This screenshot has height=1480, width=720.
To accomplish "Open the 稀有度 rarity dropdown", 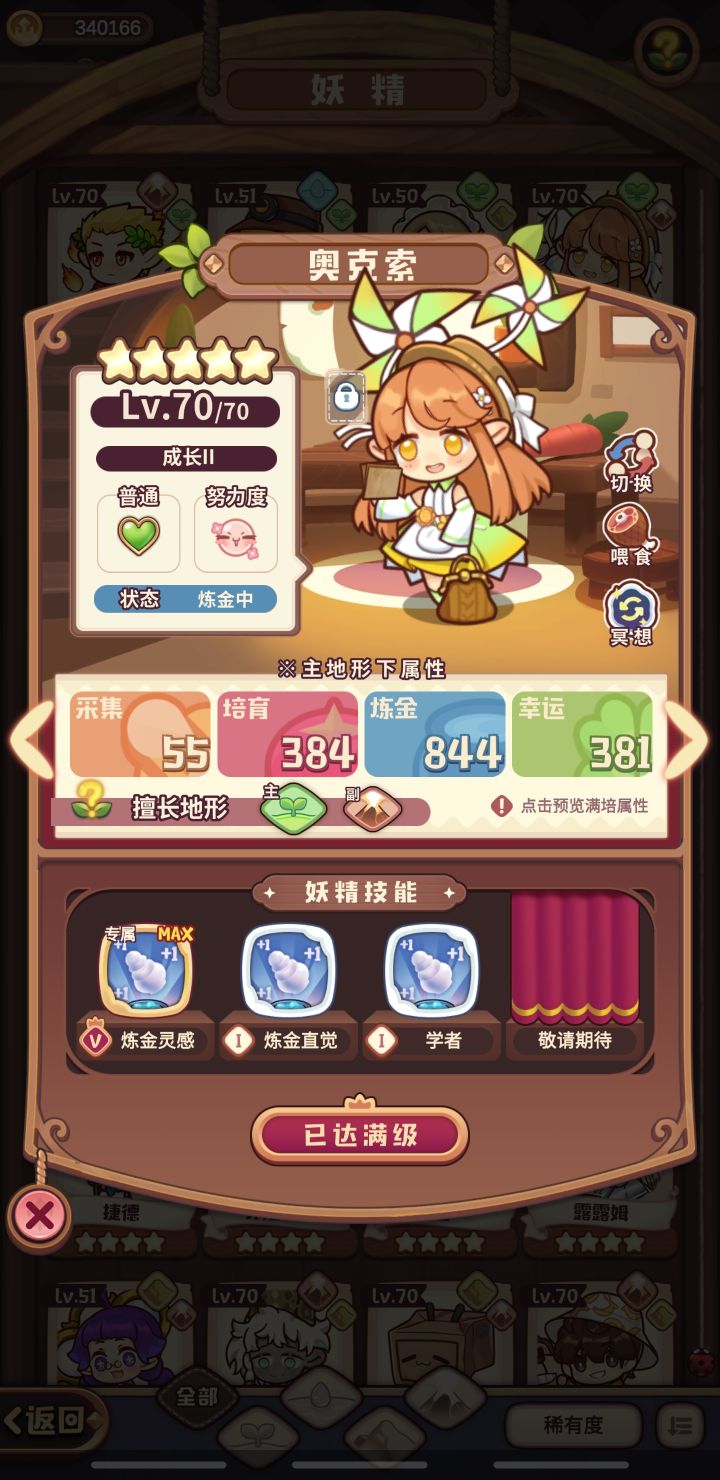I will click(573, 1423).
